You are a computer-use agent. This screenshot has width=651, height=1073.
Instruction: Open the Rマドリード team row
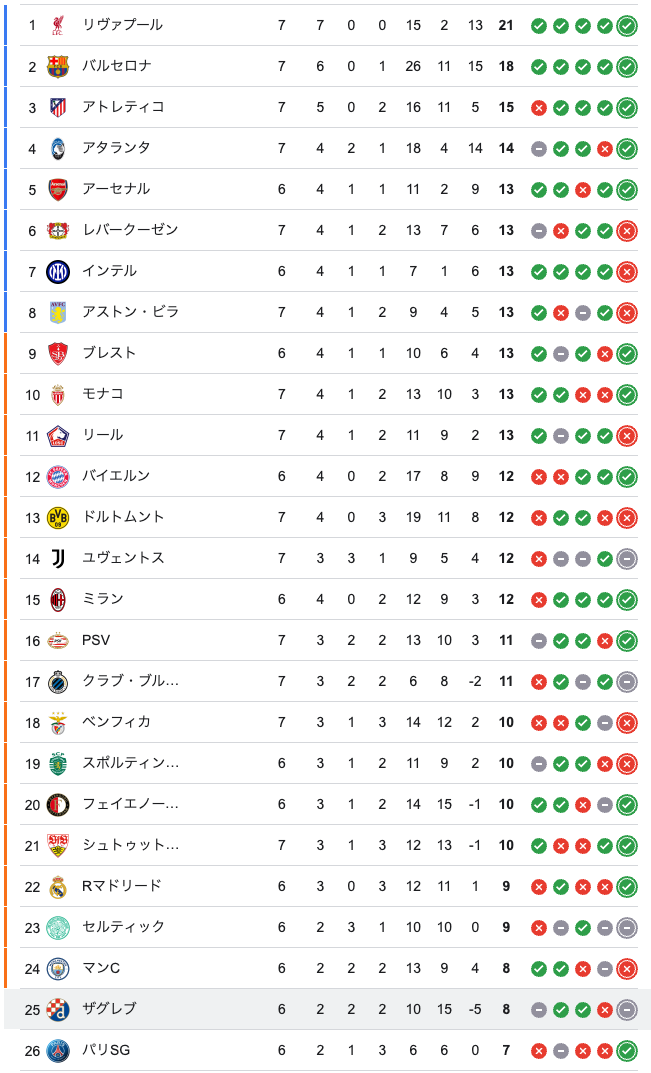point(327,886)
